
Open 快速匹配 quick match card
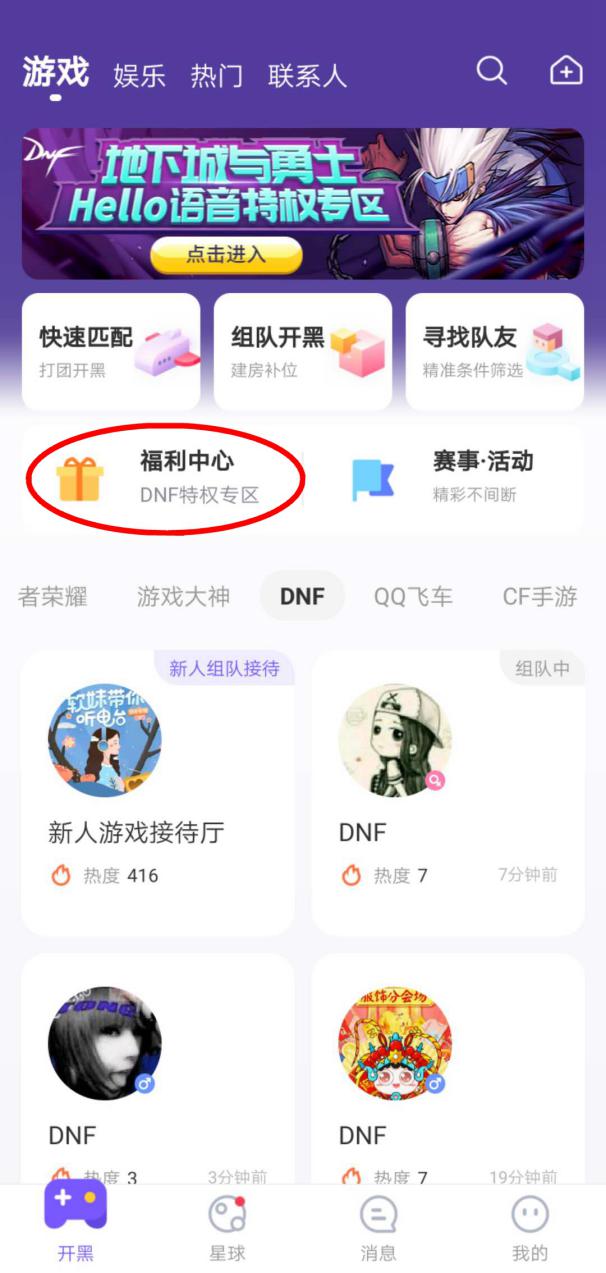click(x=111, y=351)
